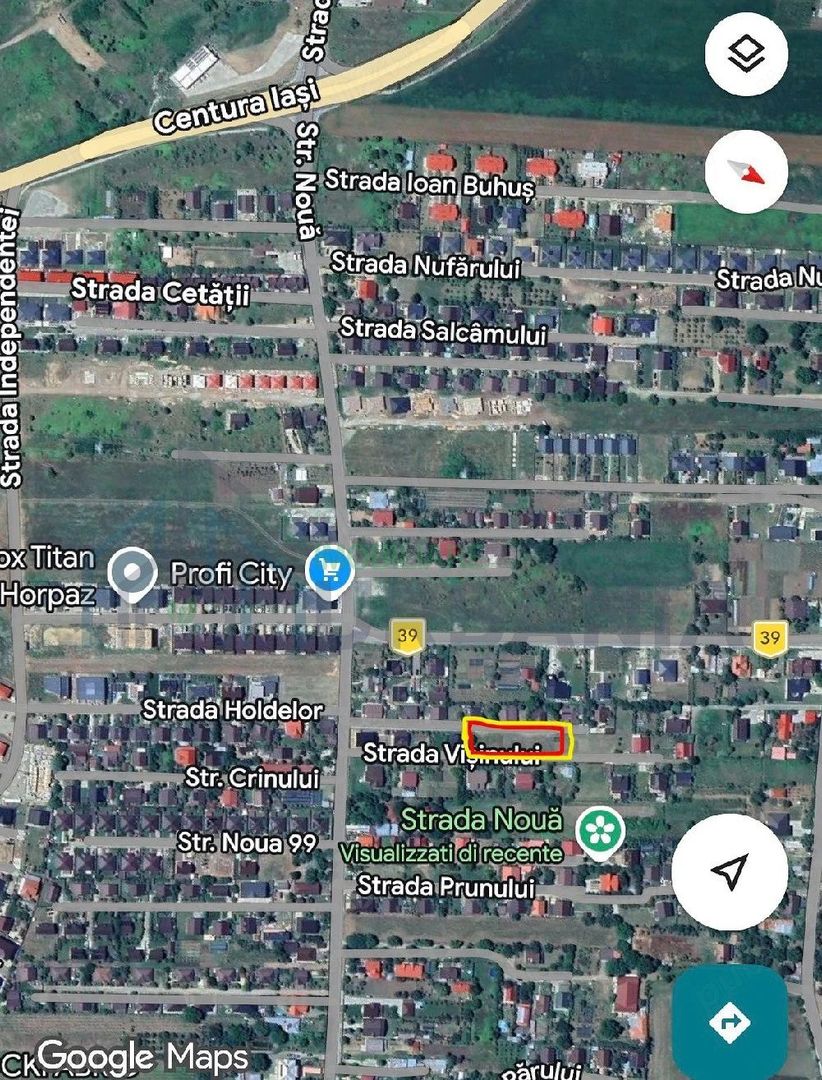Click the right route 39 shield badge
822x1080 pixels.
click(770, 635)
